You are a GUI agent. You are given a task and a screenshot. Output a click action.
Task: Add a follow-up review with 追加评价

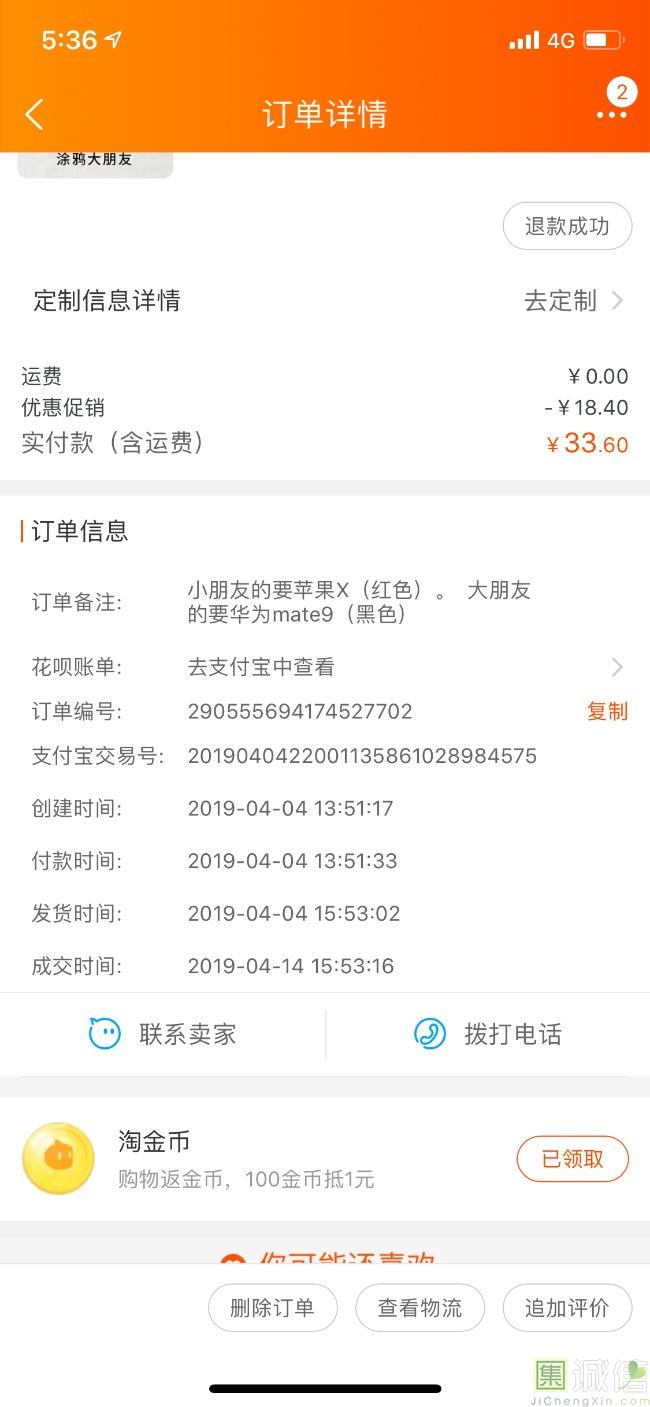pos(567,1307)
